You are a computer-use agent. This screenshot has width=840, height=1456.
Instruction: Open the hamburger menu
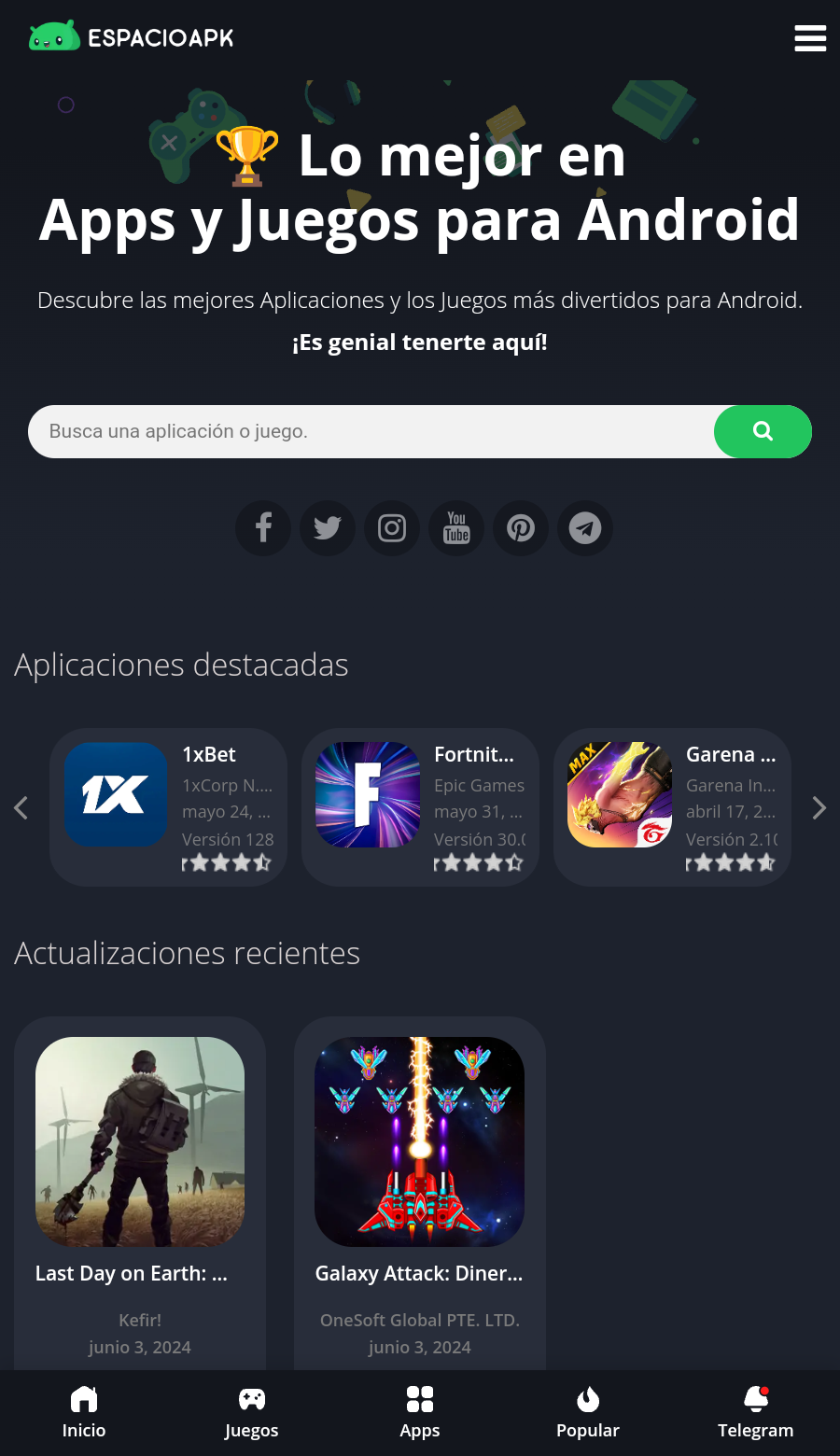click(x=809, y=38)
